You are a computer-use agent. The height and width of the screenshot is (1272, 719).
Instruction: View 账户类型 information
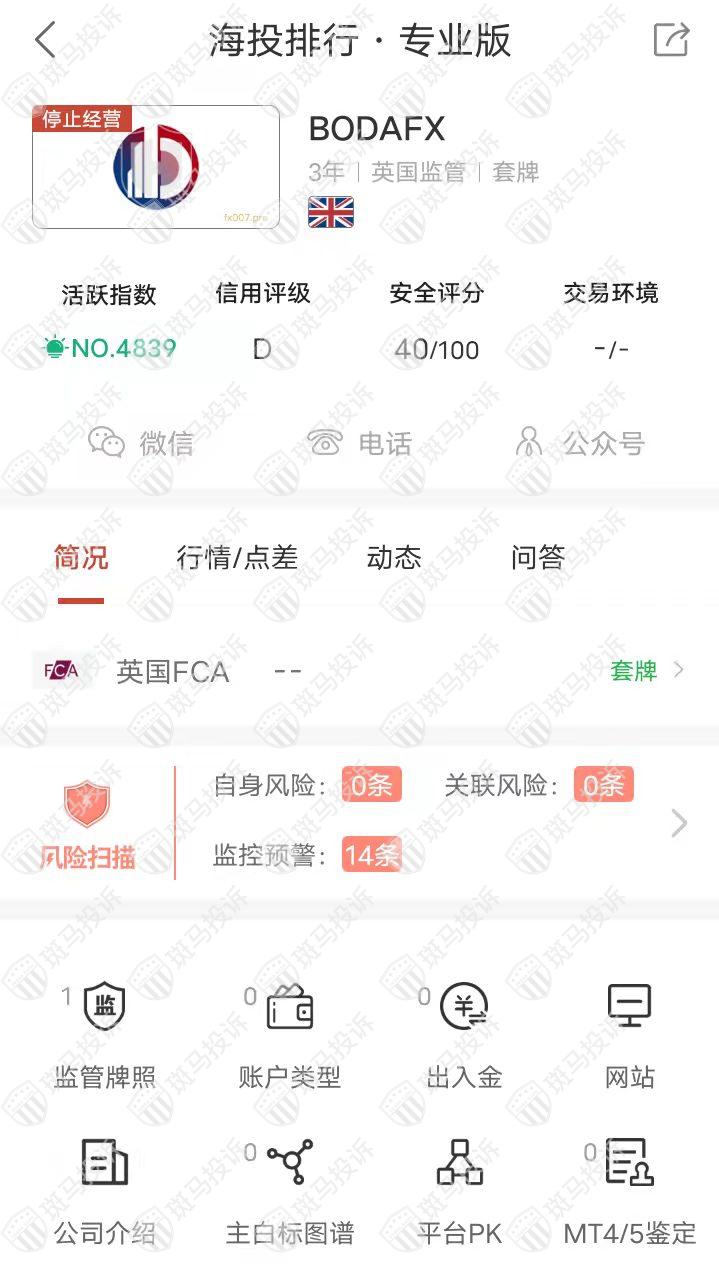click(x=290, y=1033)
